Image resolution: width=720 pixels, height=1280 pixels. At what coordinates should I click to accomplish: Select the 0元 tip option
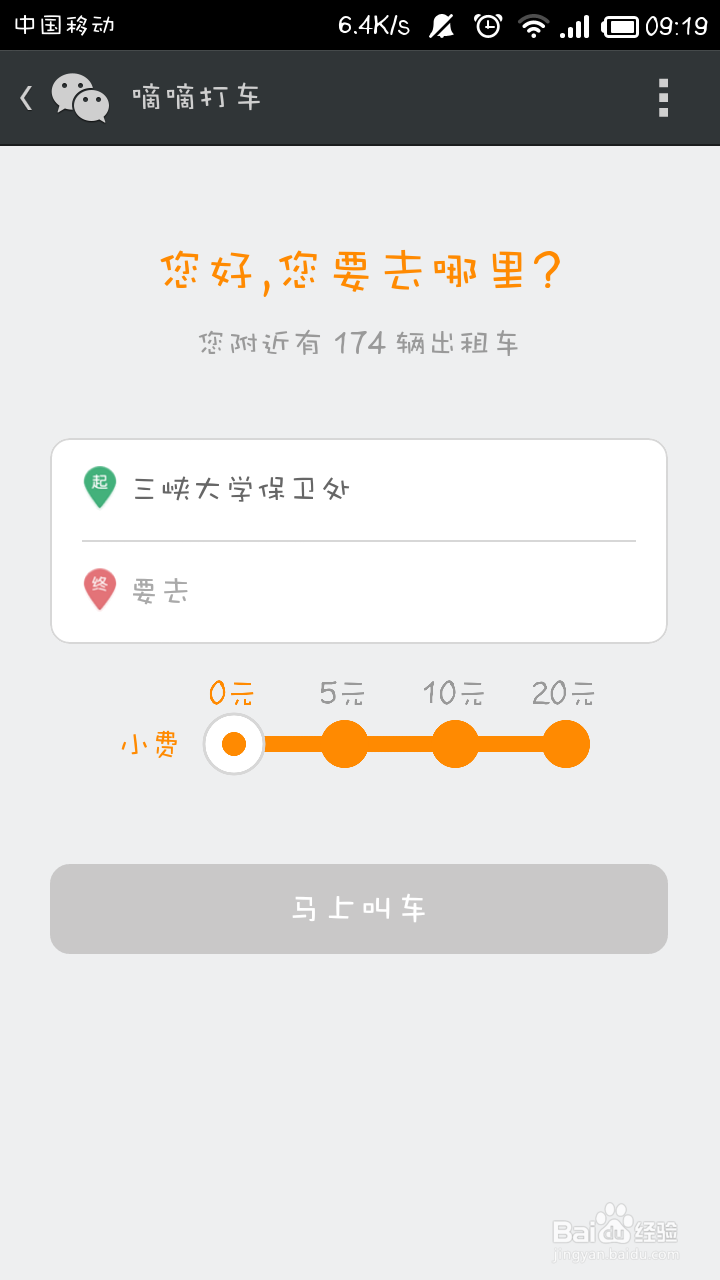pos(234,743)
